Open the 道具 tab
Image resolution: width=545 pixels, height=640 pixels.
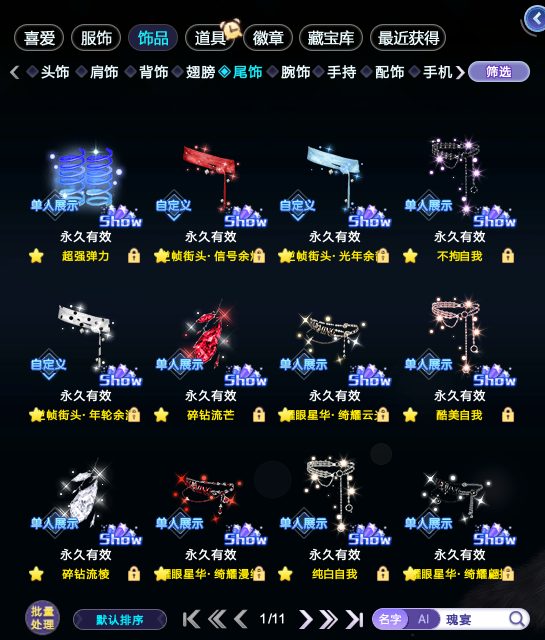click(x=210, y=38)
